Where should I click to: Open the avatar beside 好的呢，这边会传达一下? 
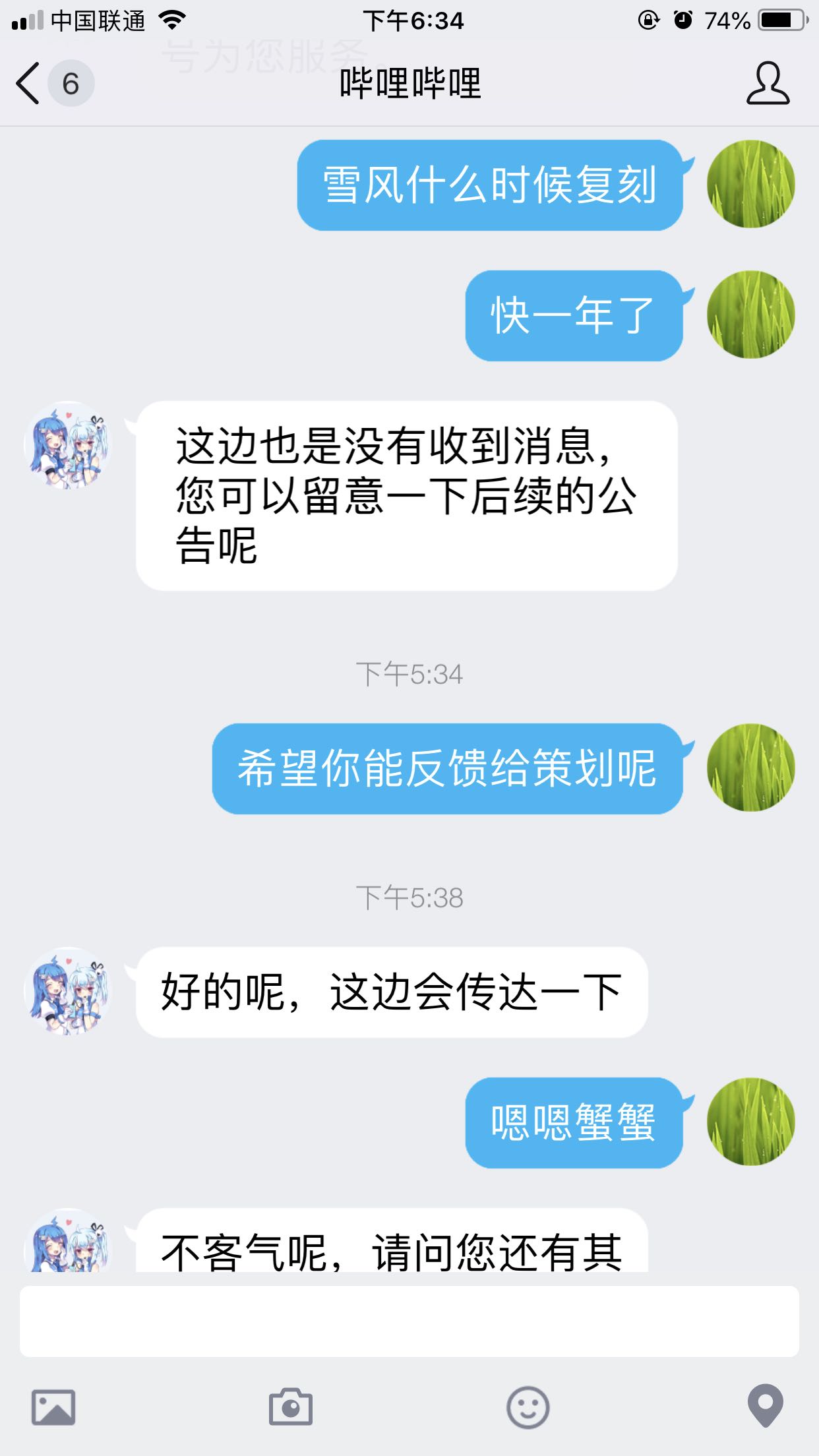[69, 991]
